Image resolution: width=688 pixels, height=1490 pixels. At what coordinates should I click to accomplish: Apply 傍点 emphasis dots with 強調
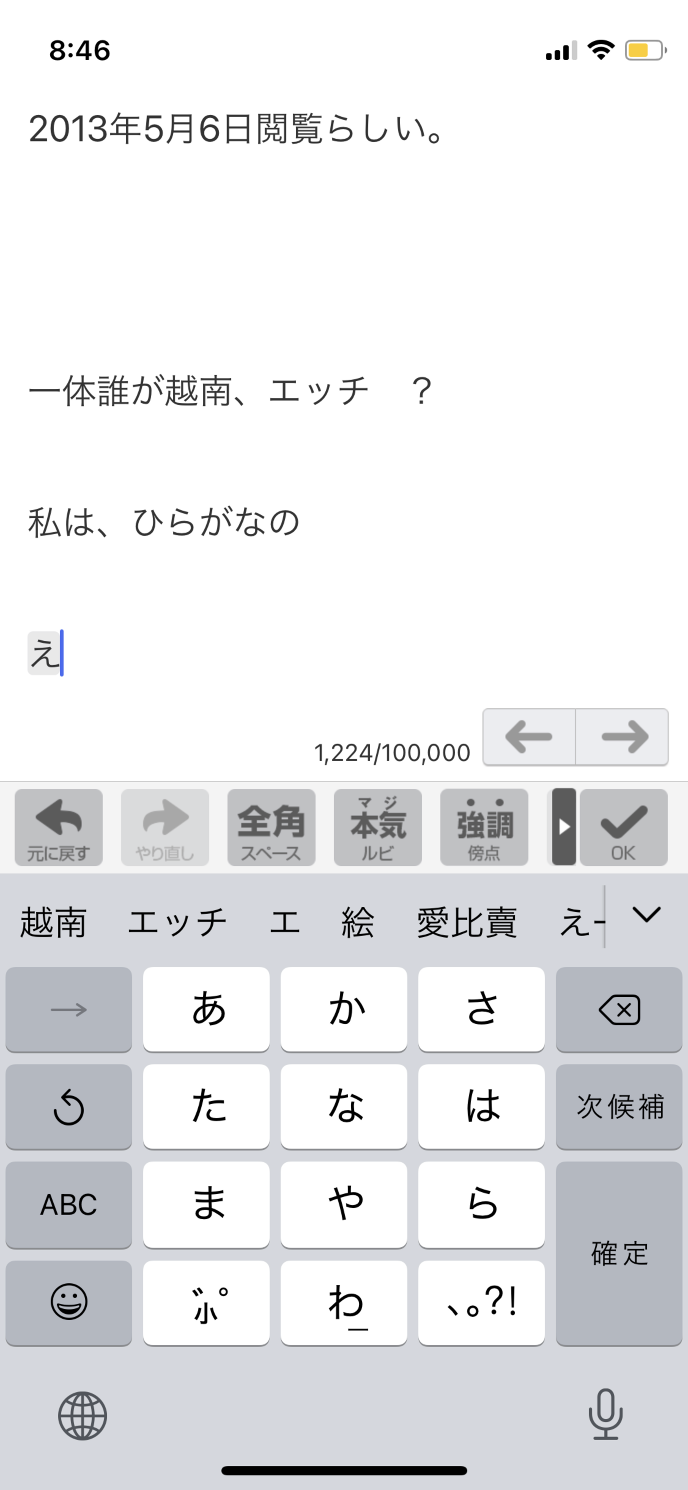pos(484,827)
